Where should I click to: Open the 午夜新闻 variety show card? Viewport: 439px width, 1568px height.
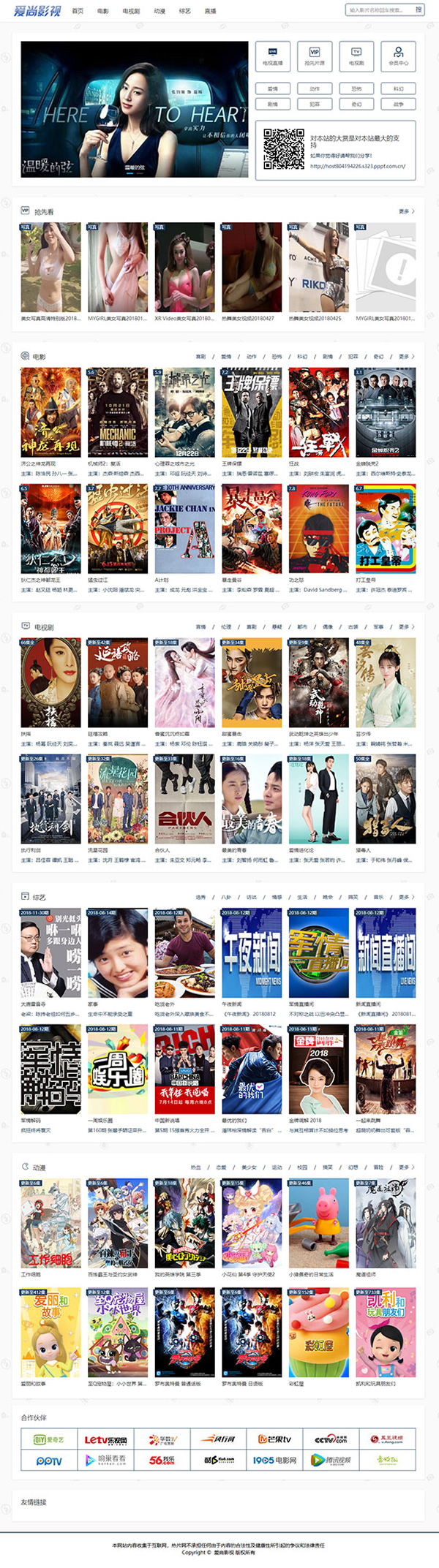pos(252,952)
